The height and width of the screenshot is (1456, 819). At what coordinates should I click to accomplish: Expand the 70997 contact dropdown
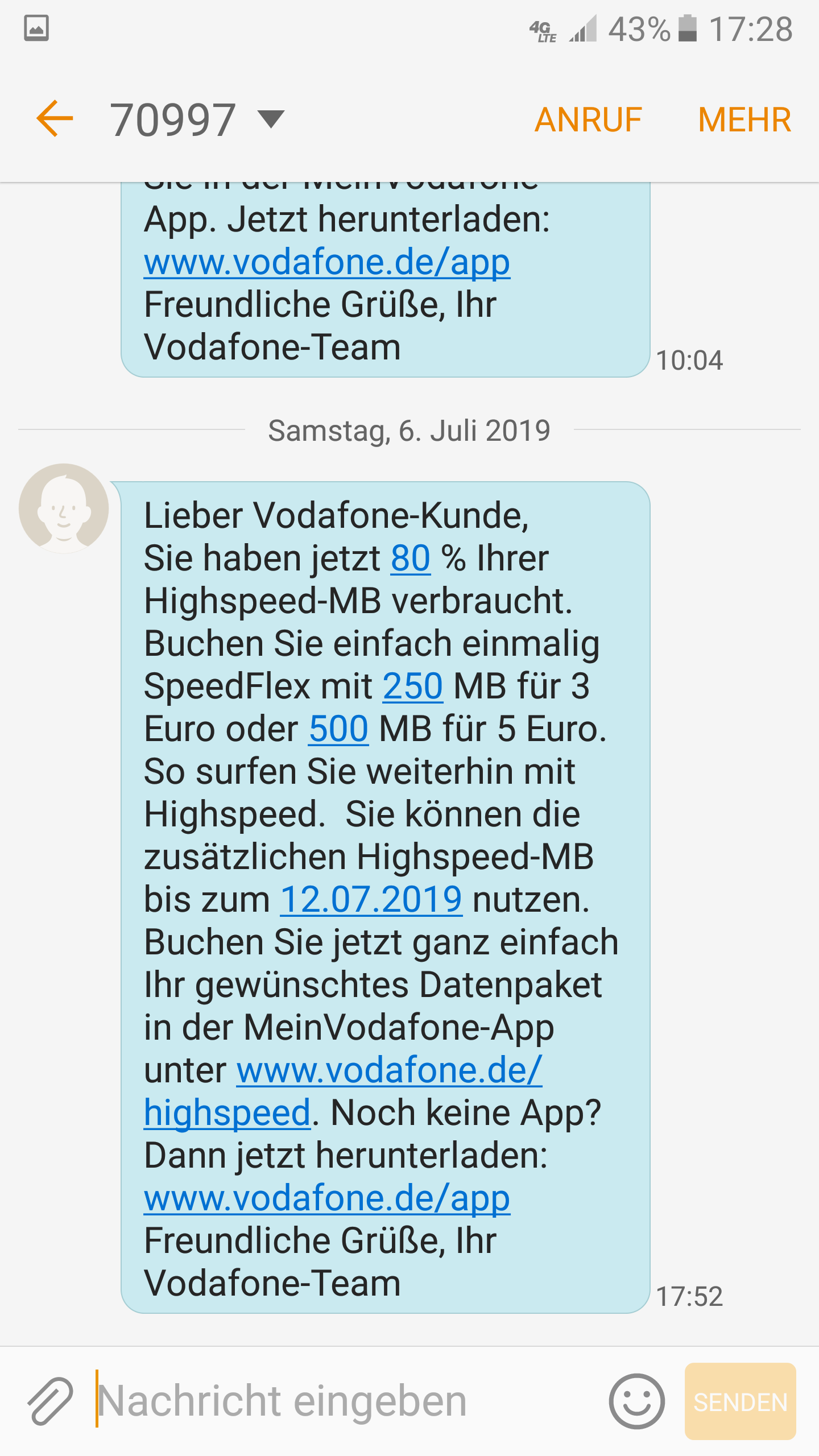(x=271, y=119)
